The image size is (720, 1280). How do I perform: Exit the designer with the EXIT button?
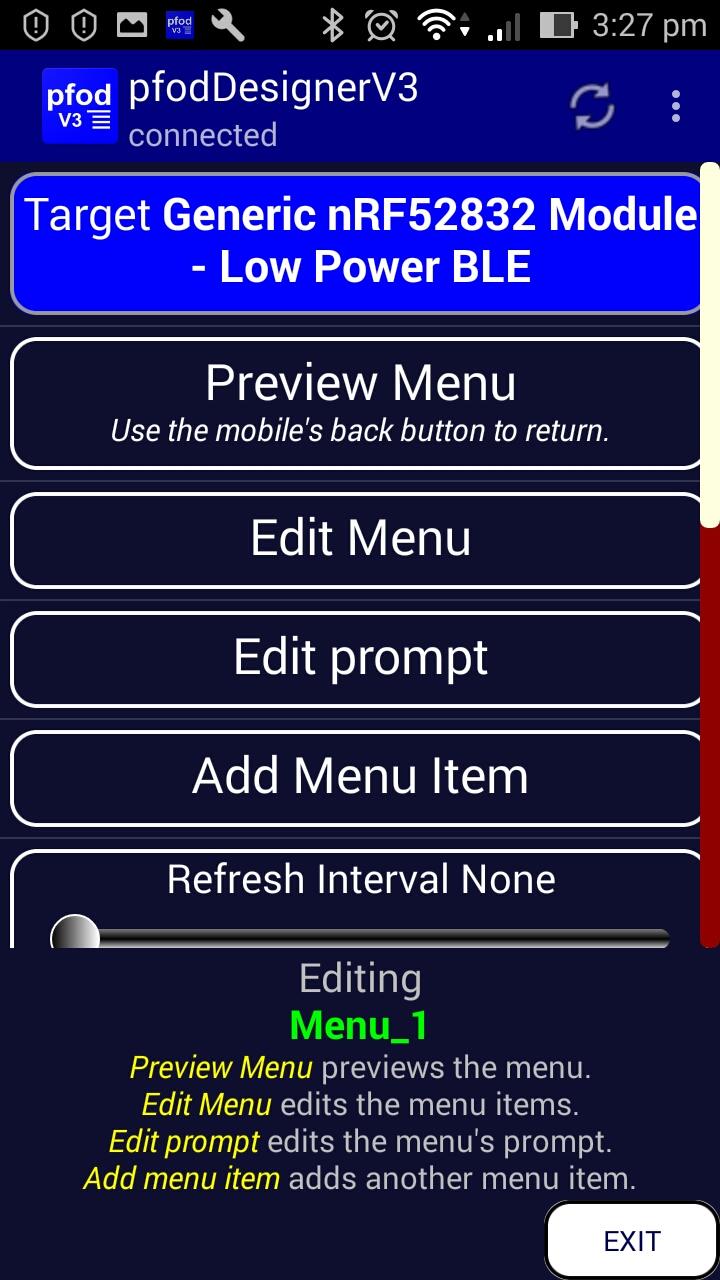[x=632, y=1241]
